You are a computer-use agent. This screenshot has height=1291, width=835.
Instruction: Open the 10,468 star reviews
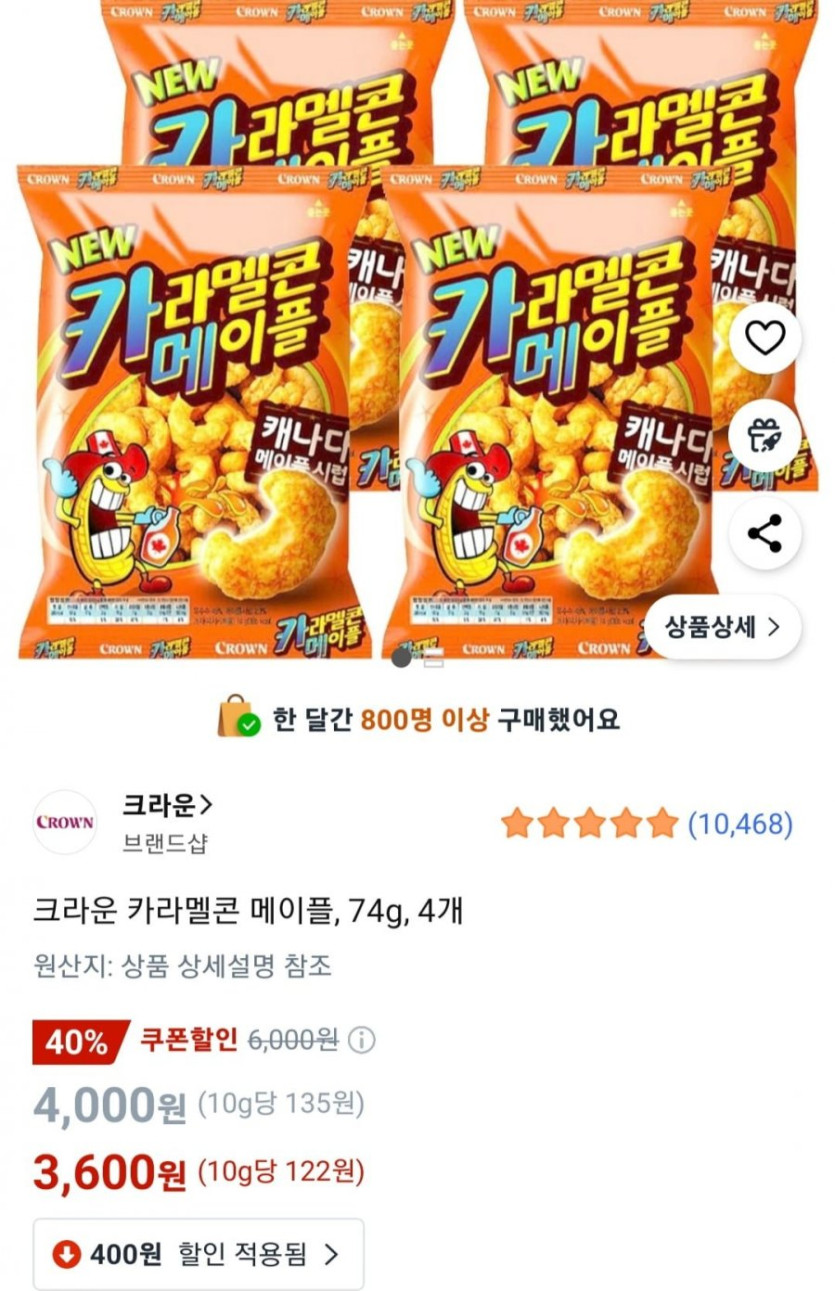[647, 824]
